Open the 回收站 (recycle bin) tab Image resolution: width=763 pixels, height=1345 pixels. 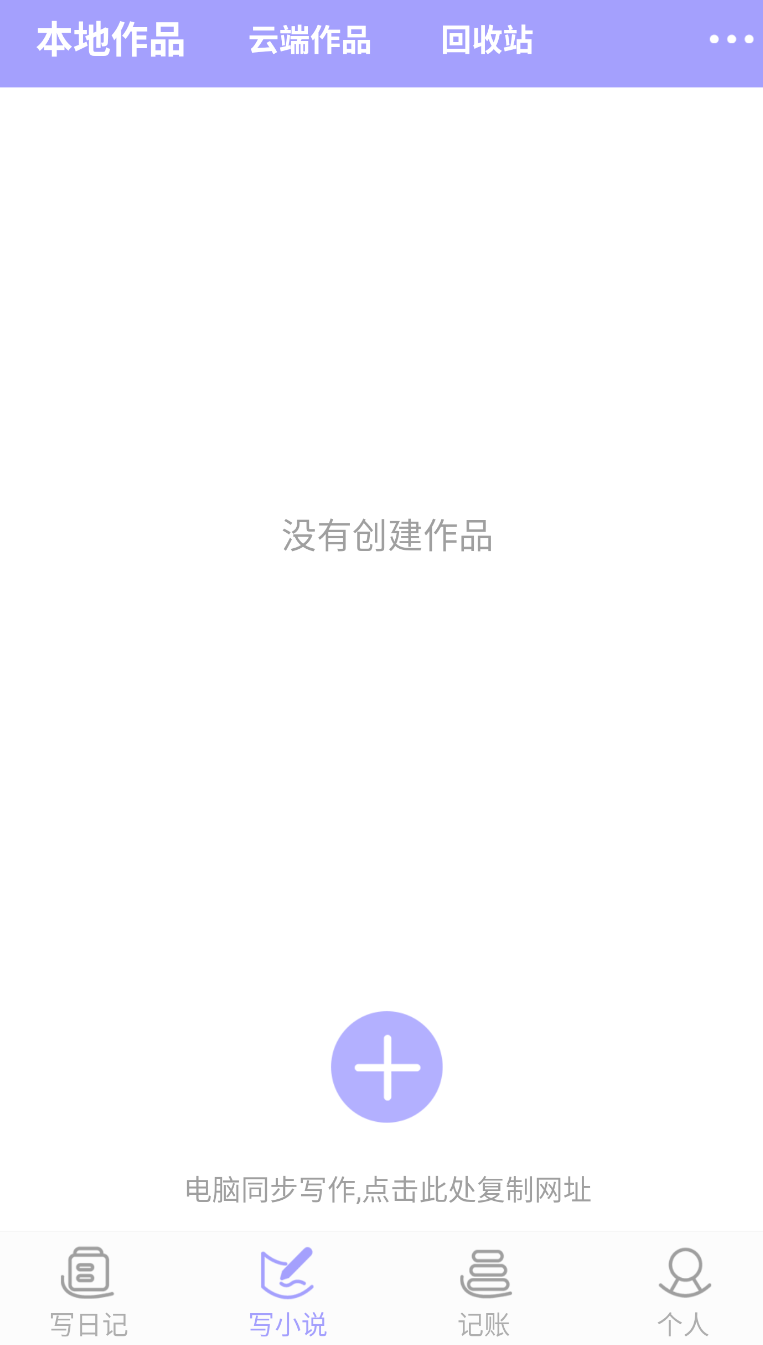point(487,41)
